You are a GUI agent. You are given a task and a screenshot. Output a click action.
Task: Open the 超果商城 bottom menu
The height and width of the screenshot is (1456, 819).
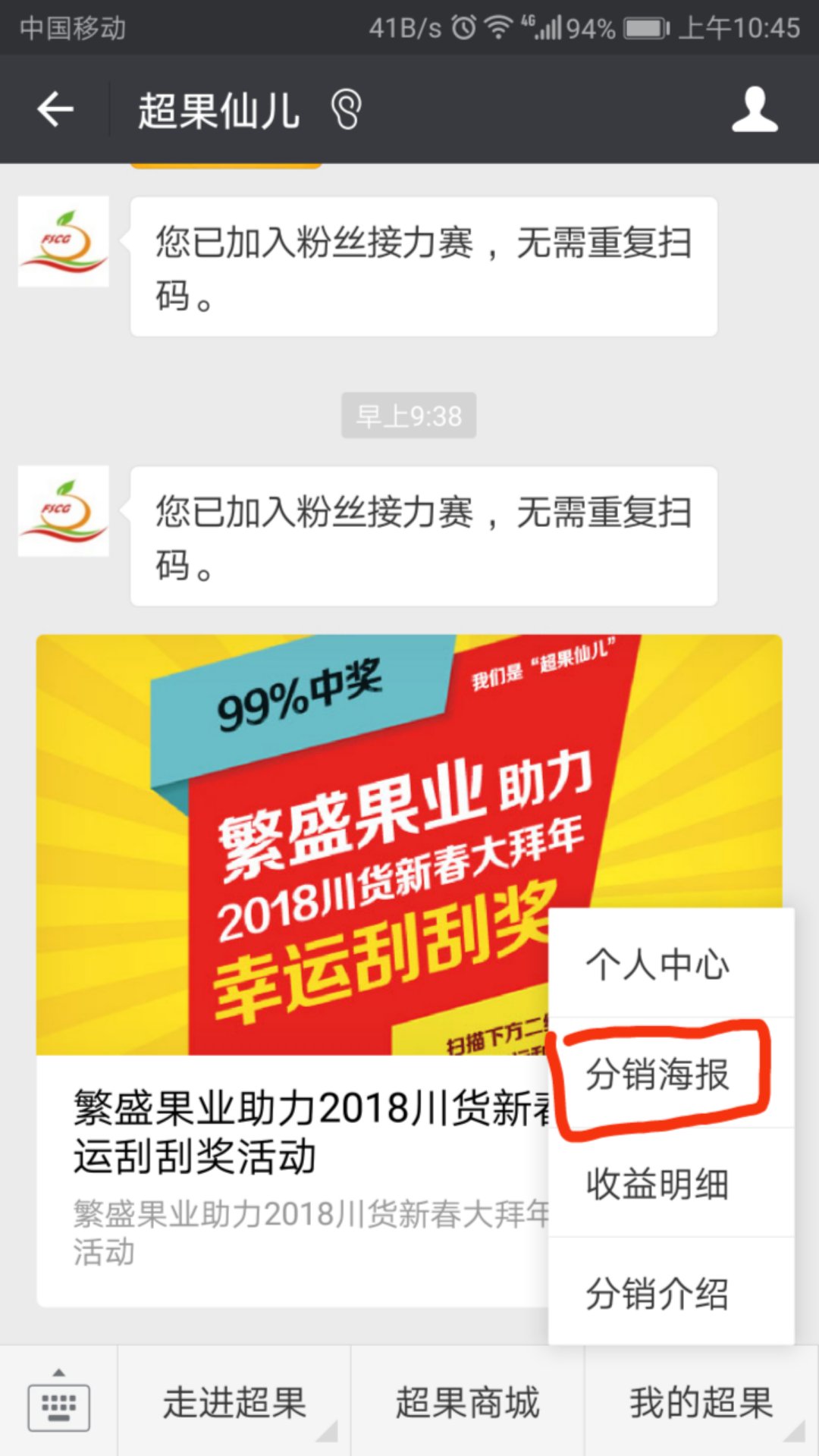click(x=467, y=1401)
